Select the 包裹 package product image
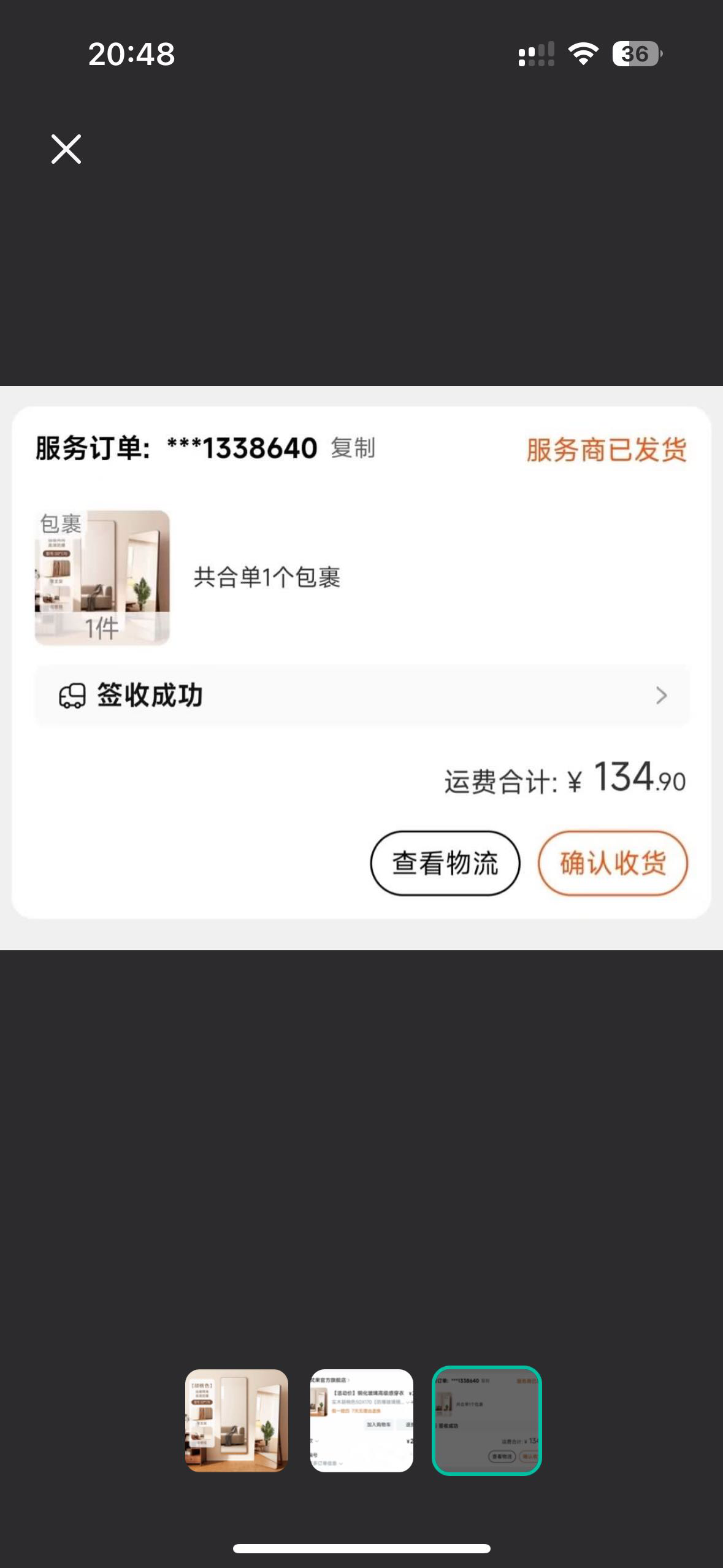 coord(104,577)
